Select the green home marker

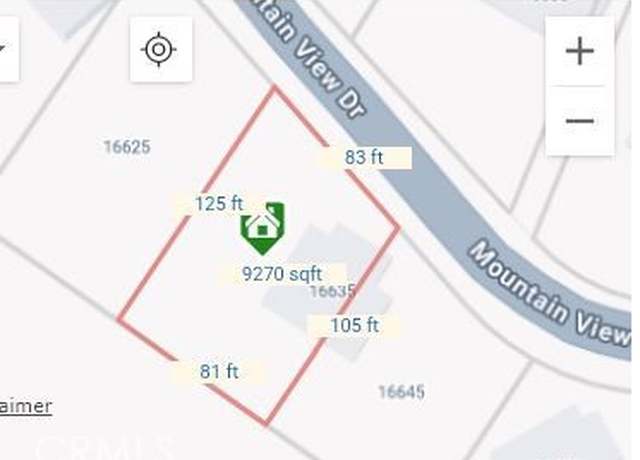(263, 227)
